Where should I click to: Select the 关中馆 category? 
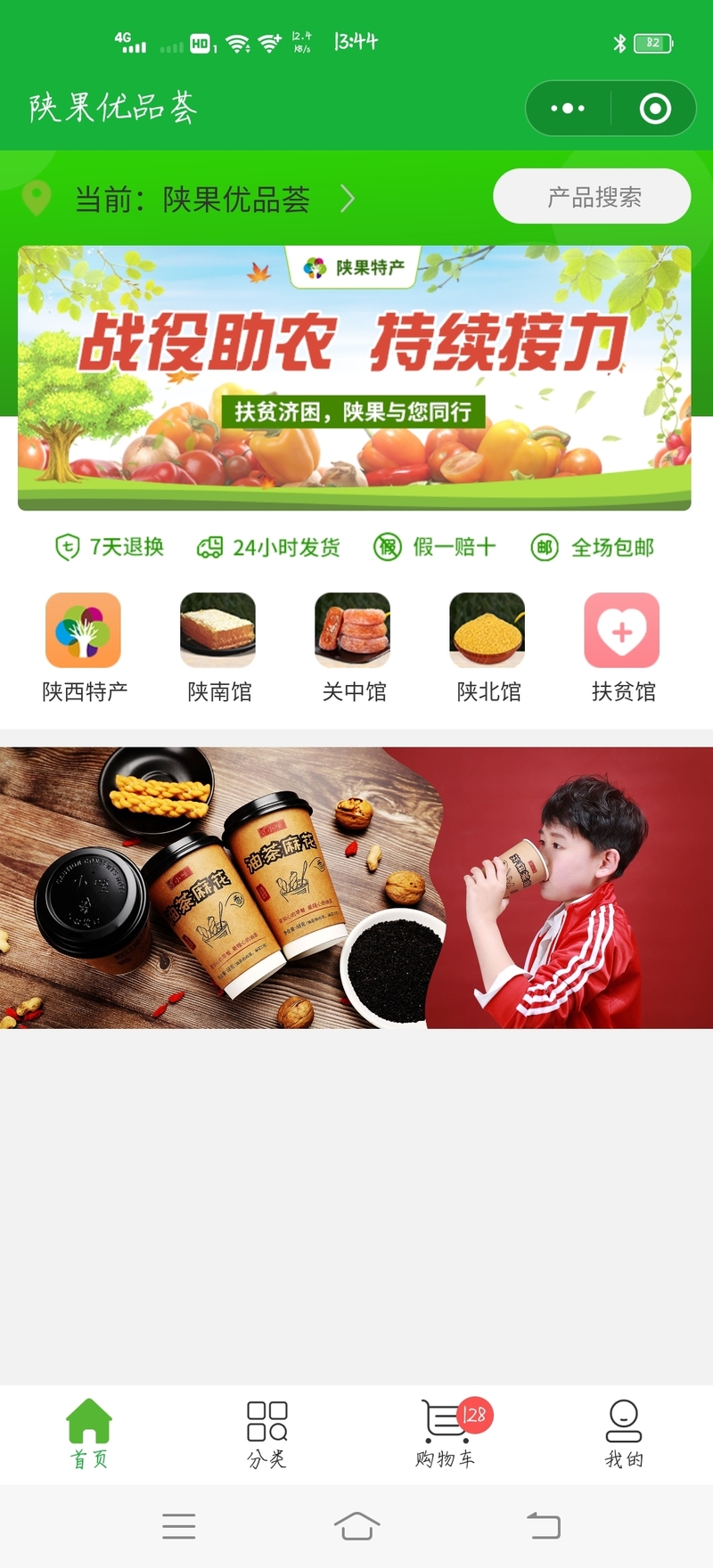click(353, 647)
